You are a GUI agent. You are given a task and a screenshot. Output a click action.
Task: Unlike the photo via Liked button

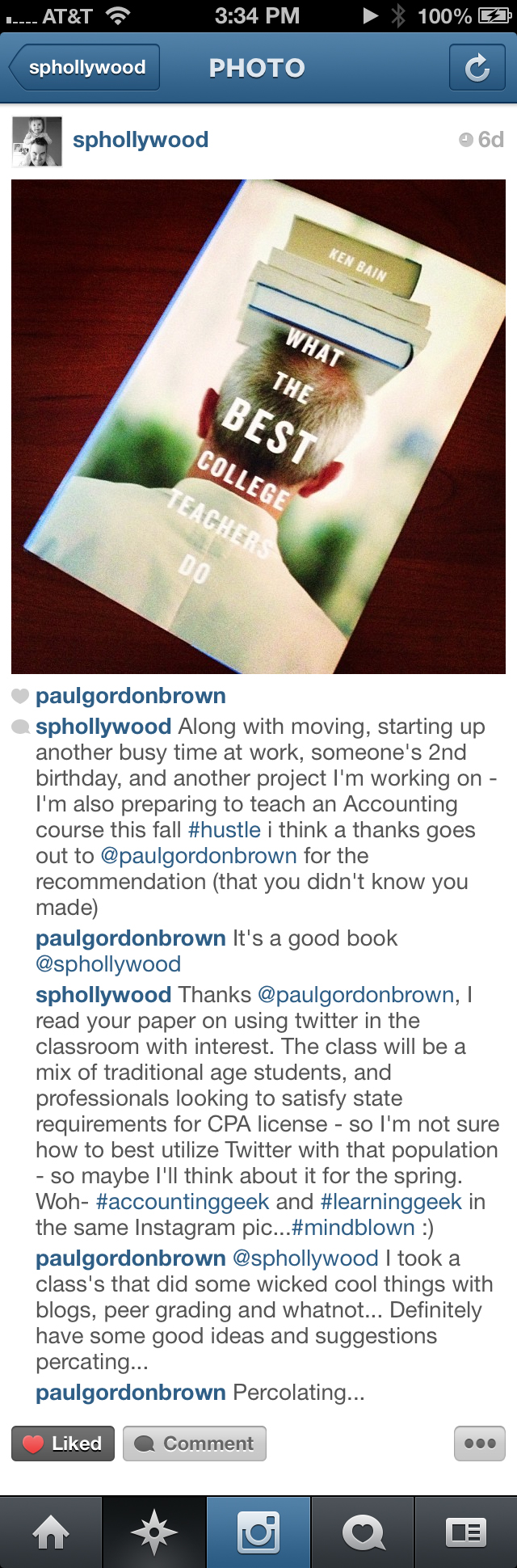click(x=63, y=1444)
